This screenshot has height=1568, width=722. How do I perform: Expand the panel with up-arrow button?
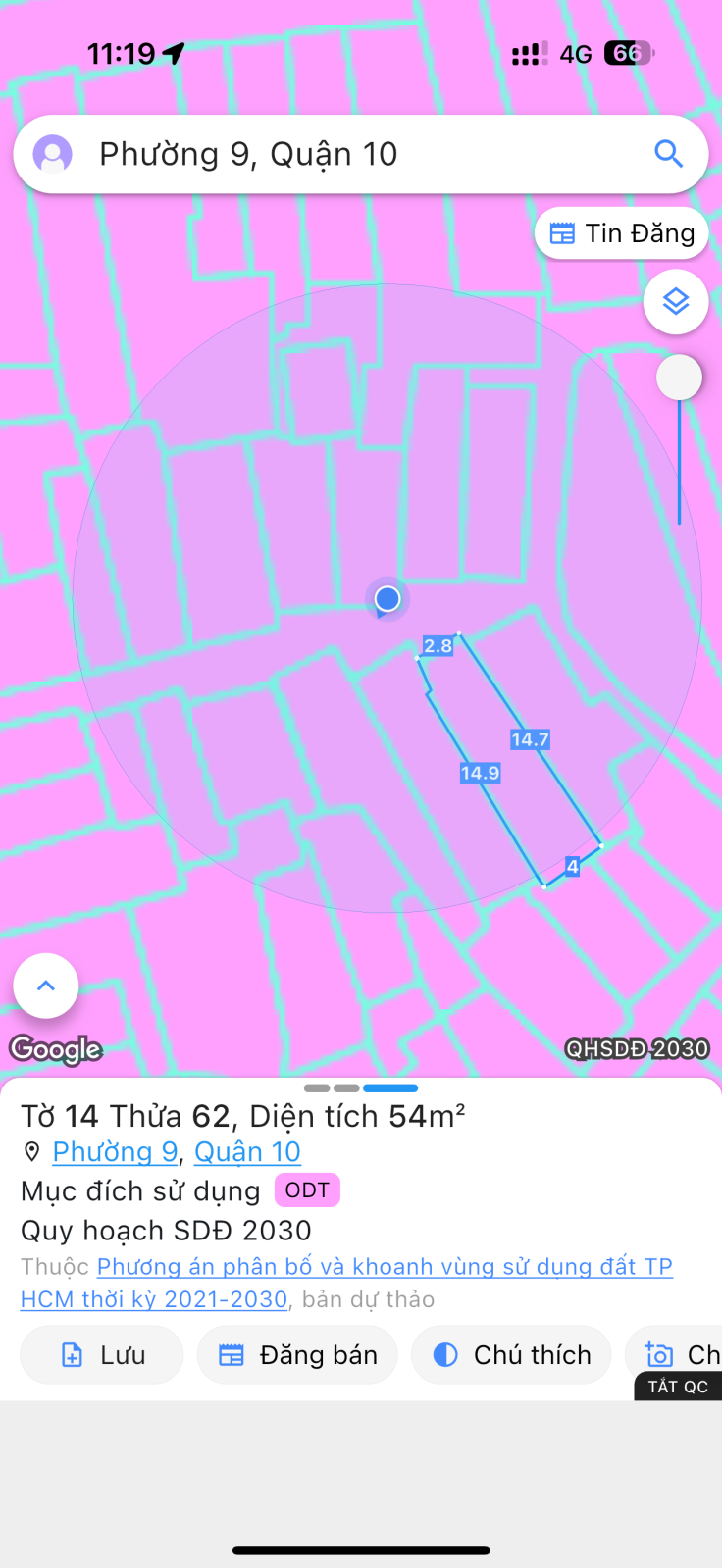pos(46,986)
